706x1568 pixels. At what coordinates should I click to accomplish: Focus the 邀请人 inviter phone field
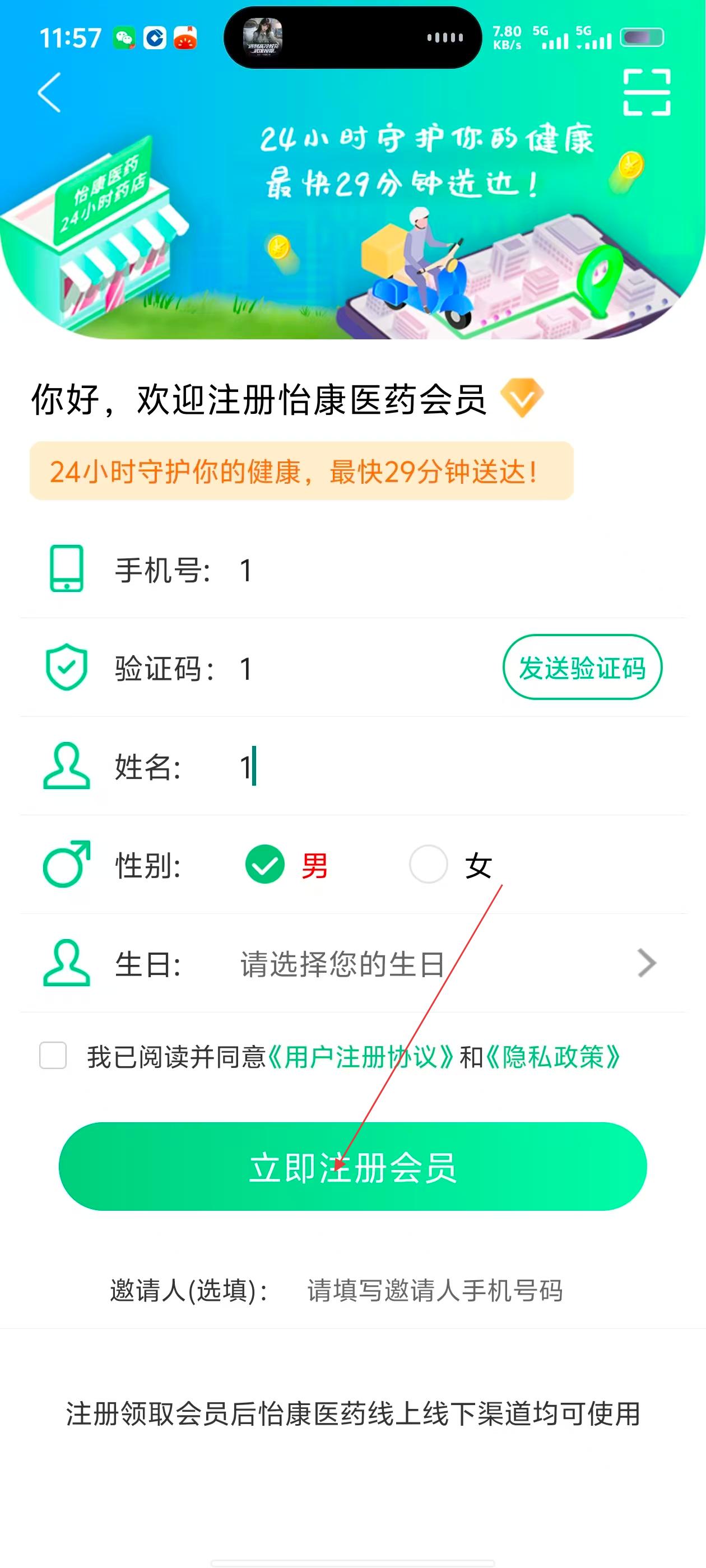tap(434, 1290)
